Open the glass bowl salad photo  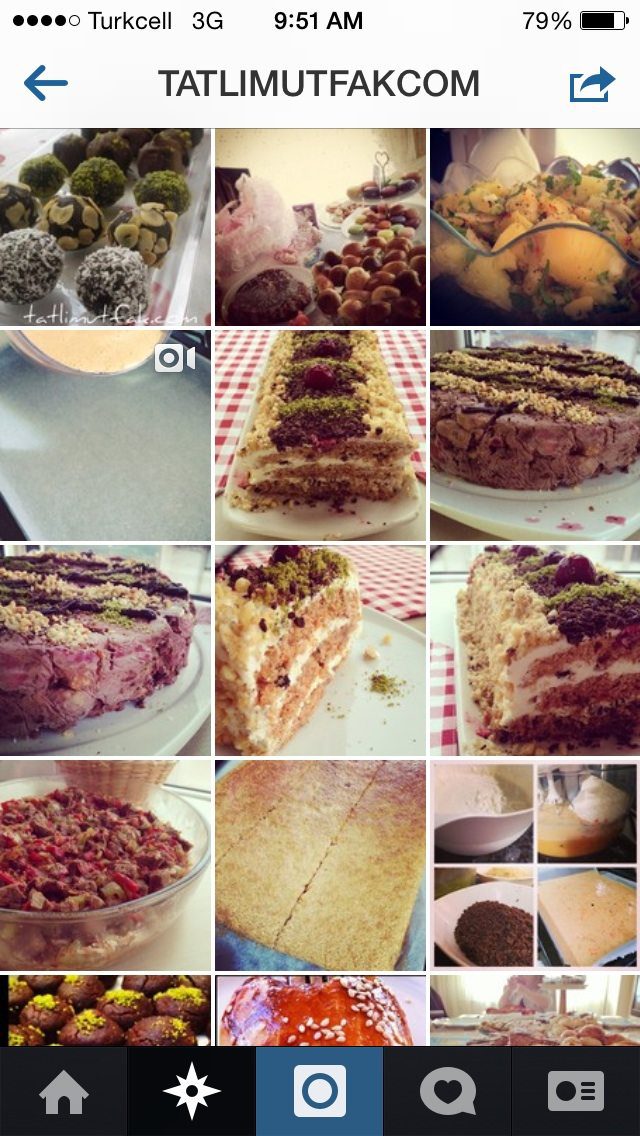(105, 865)
